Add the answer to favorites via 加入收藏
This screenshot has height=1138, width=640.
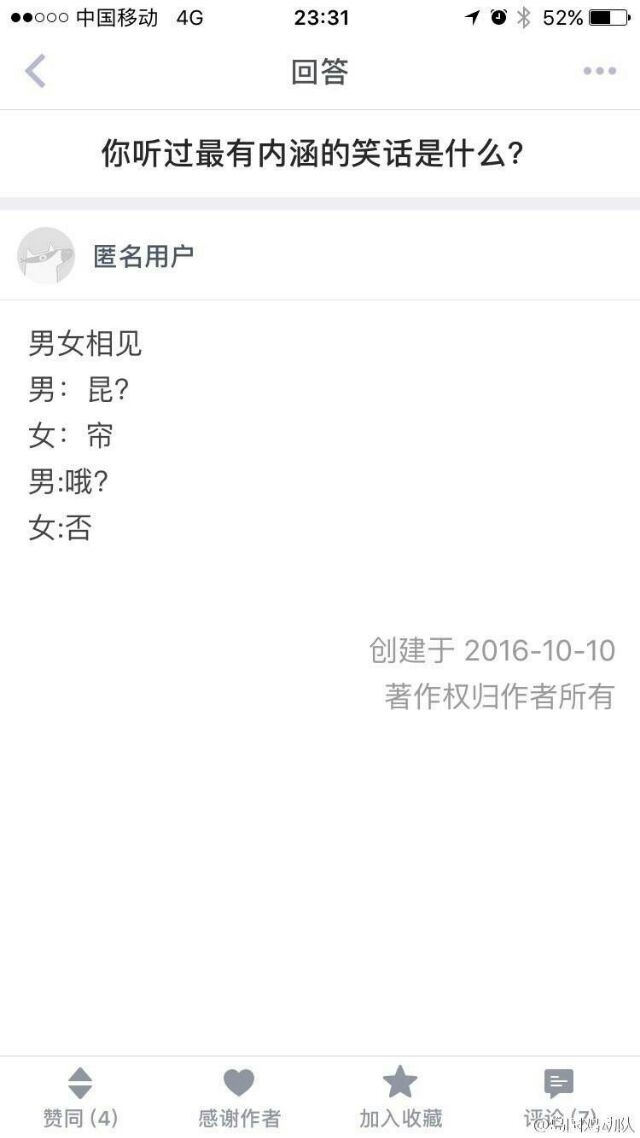click(x=400, y=1097)
